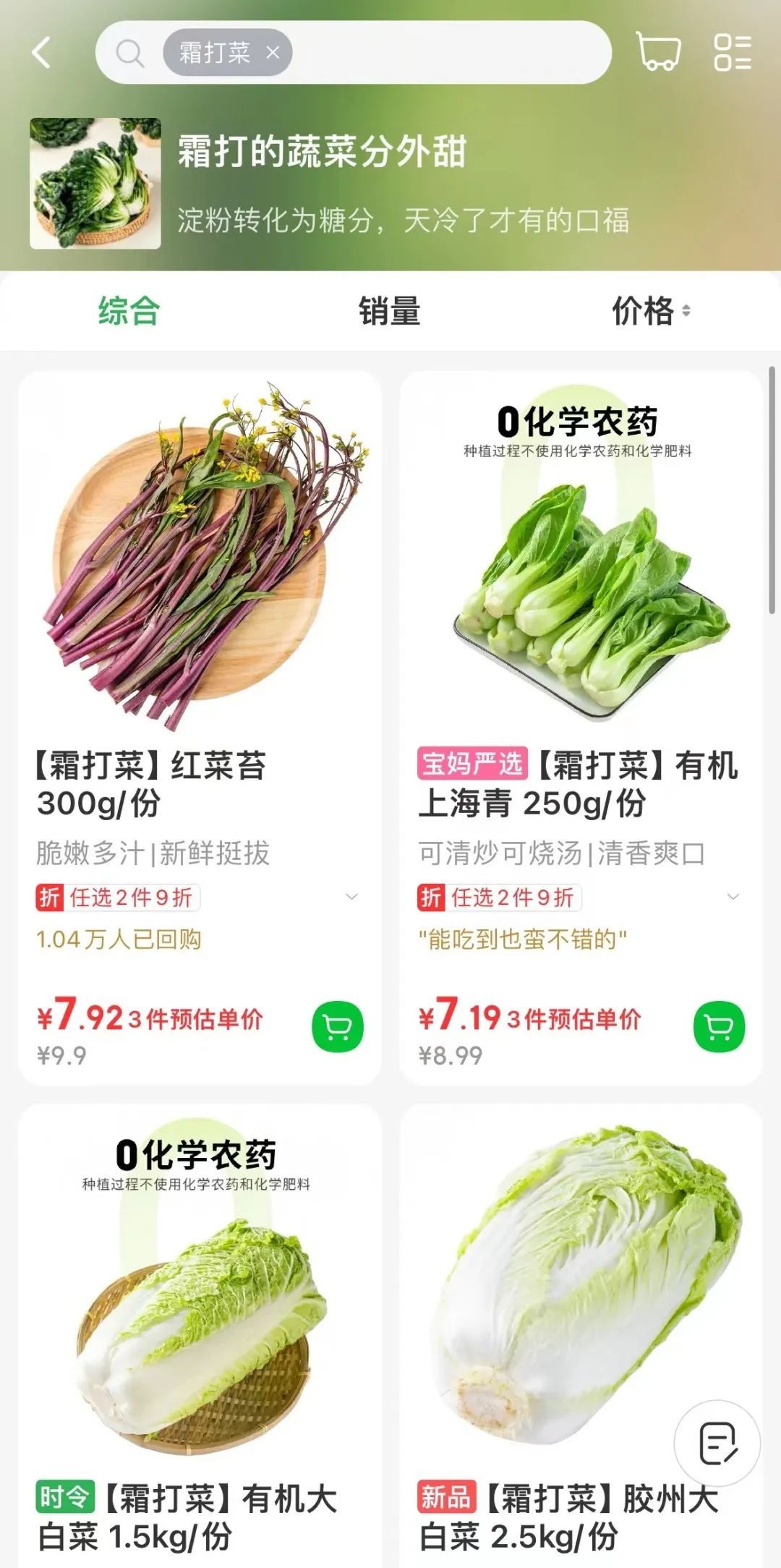Image resolution: width=781 pixels, height=1568 pixels.
Task: Add 有机上海青 to cart
Action: 719,1027
